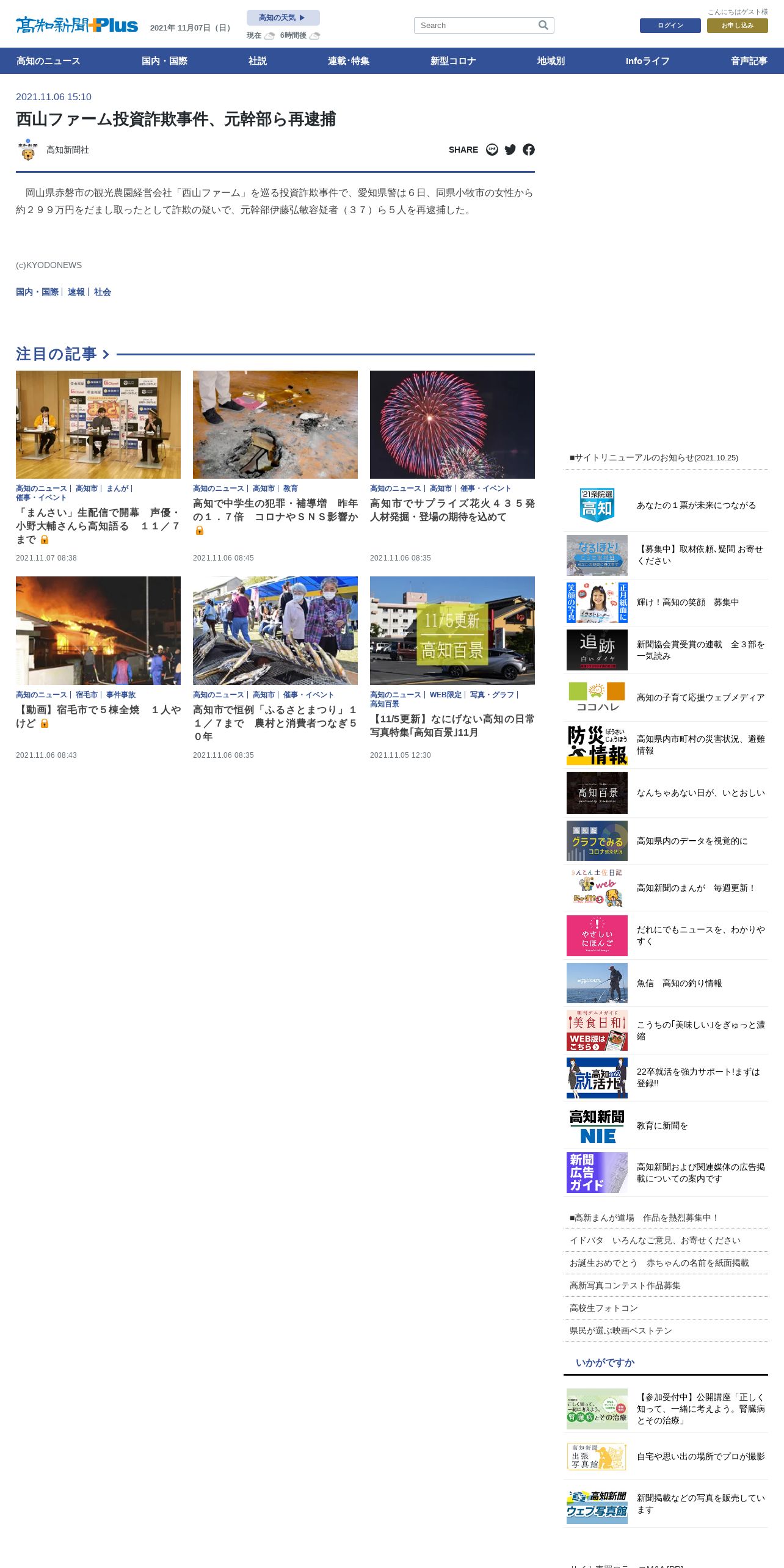Select the 新型コロナ navigation tab
Image resolution: width=784 pixels, height=1568 pixels.
(x=453, y=61)
